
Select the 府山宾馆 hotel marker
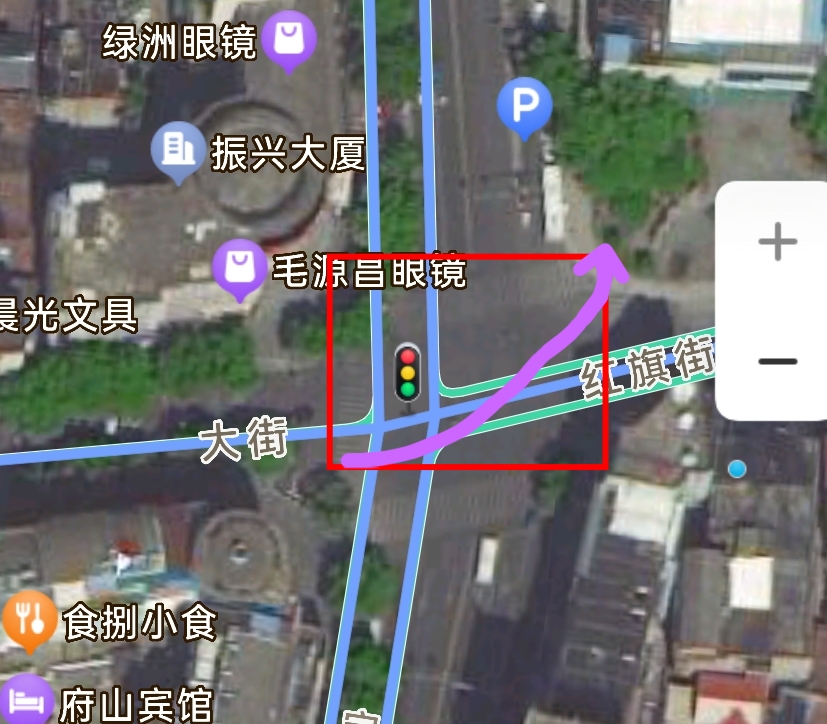tap(25, 698)
